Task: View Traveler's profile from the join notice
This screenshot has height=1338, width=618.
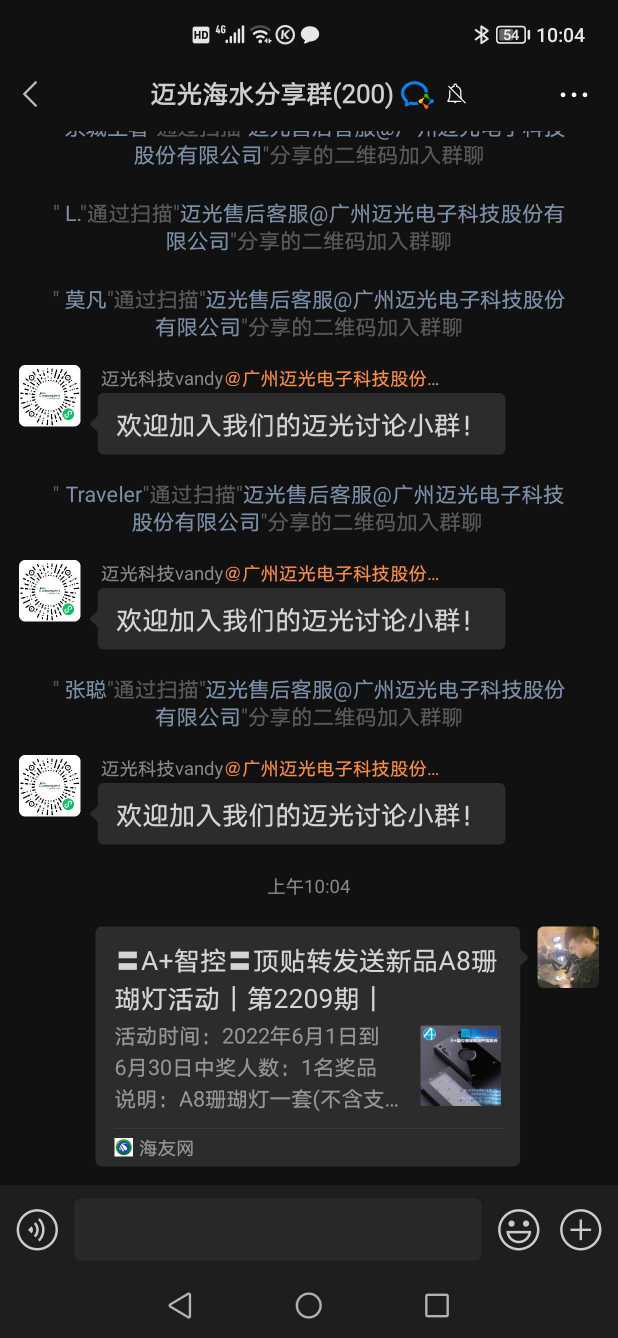Action: (x=104, y=495)
